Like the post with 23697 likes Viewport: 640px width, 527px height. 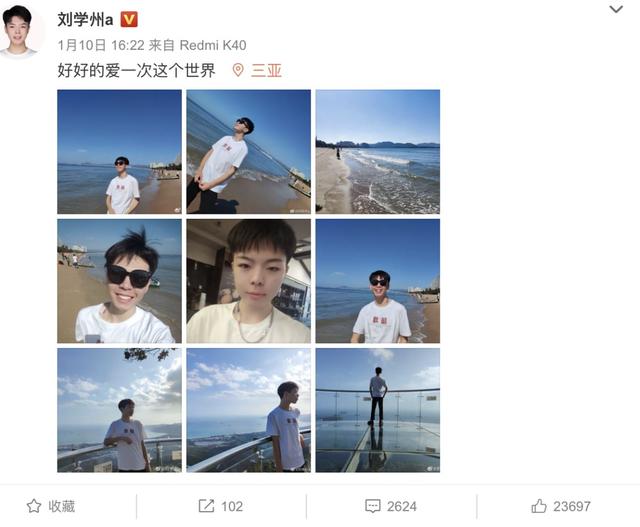[561, 506]
